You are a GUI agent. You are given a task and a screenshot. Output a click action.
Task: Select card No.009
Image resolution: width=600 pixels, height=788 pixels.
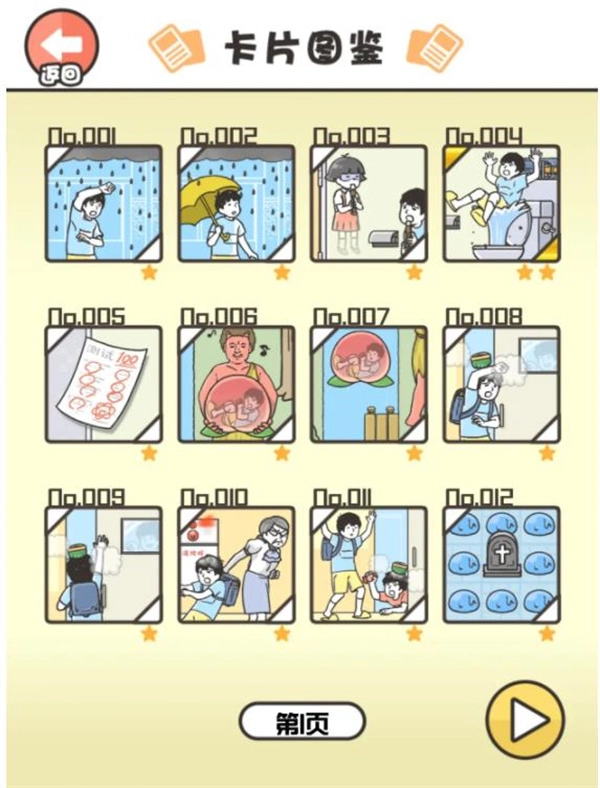(104, 565)
